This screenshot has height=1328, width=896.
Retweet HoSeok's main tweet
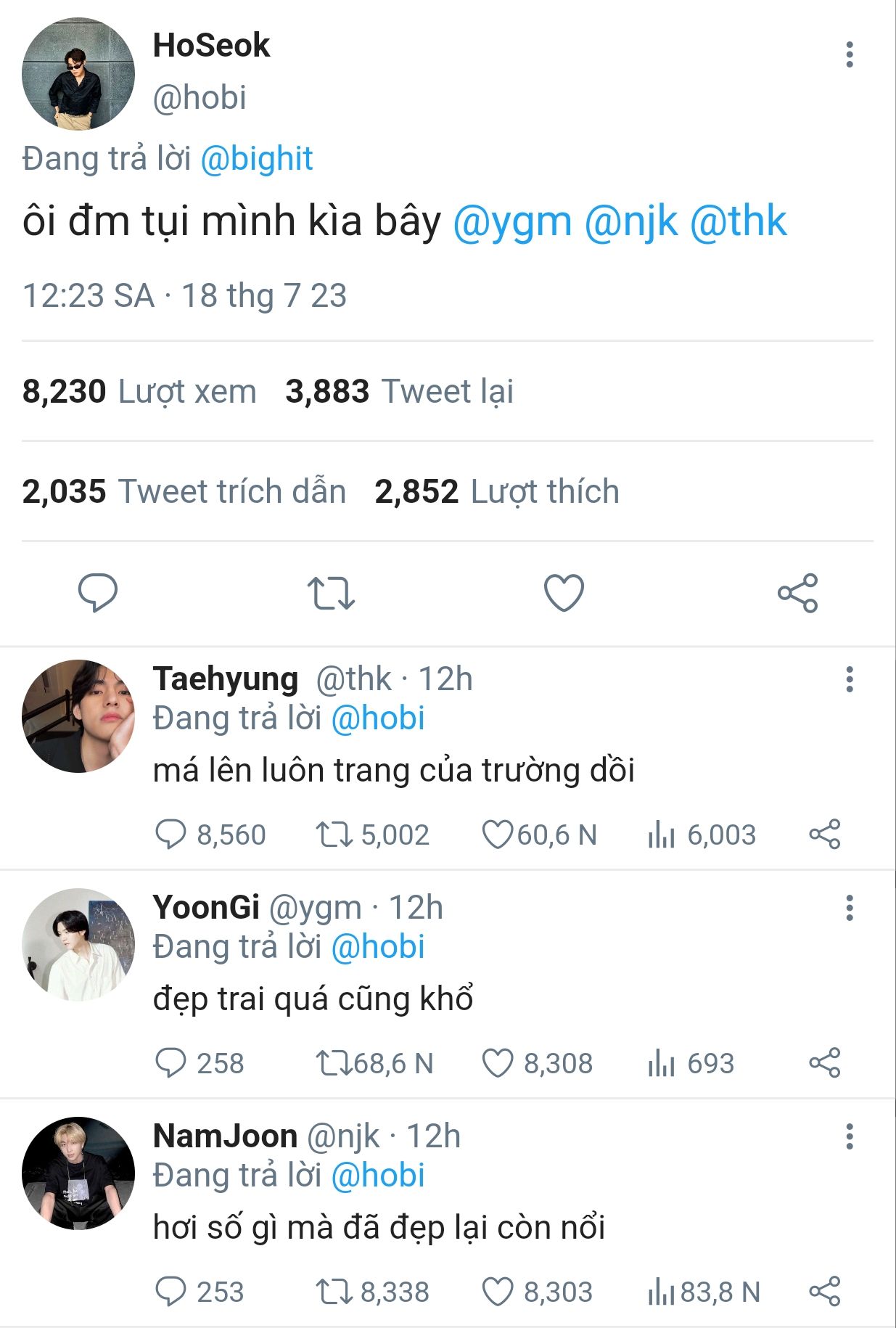331,592
